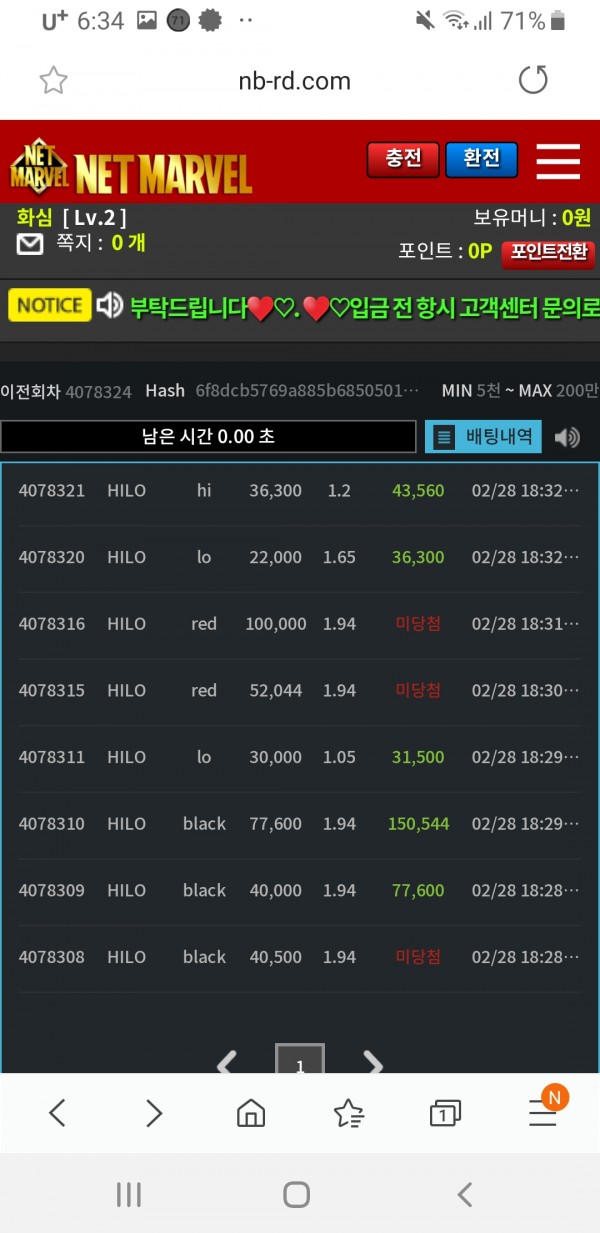Tap the nb-rd.com address bar
The image size is (600, 1233).
(295, 81)
